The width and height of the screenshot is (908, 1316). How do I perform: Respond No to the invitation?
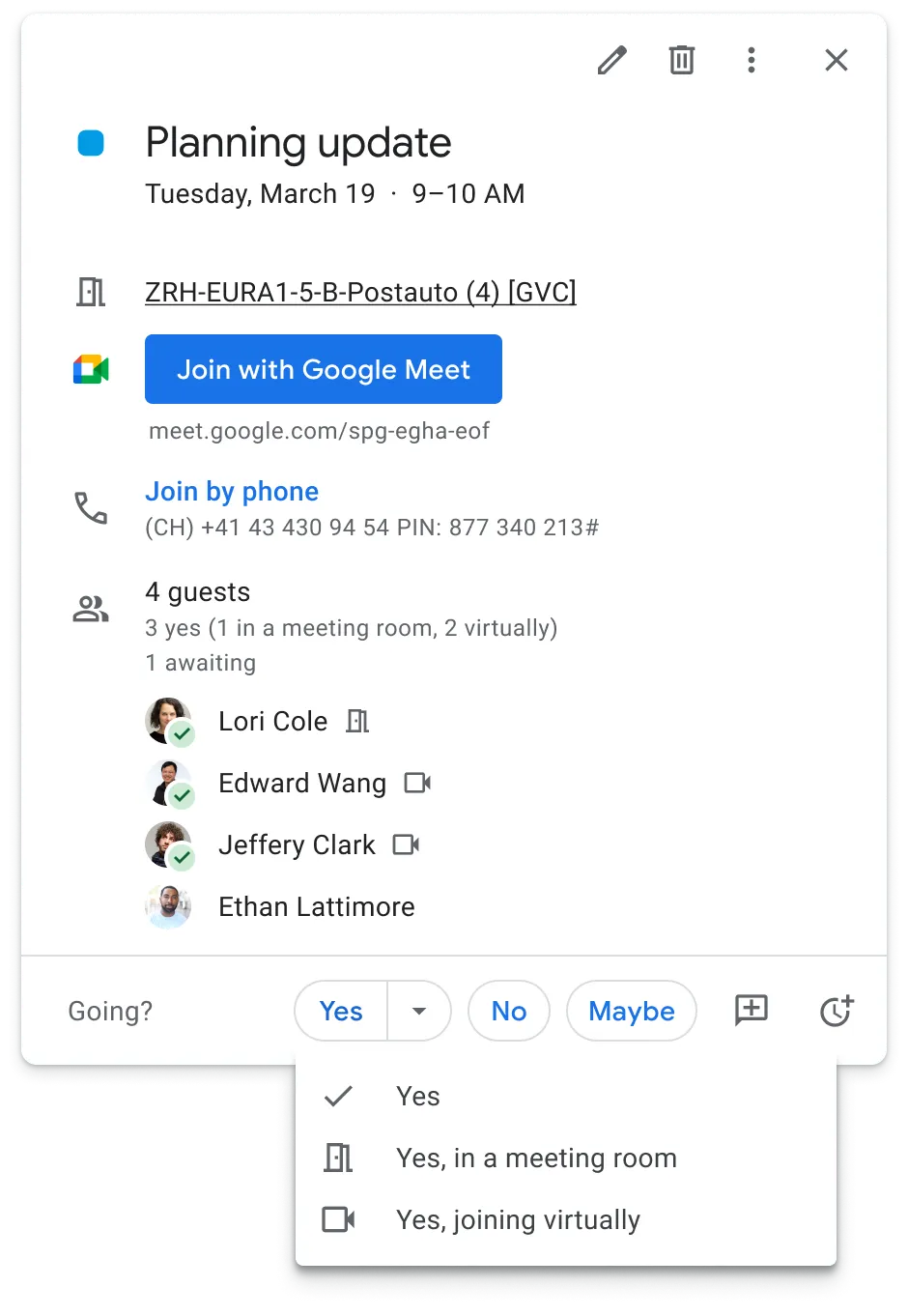[x=509, y=1011]
